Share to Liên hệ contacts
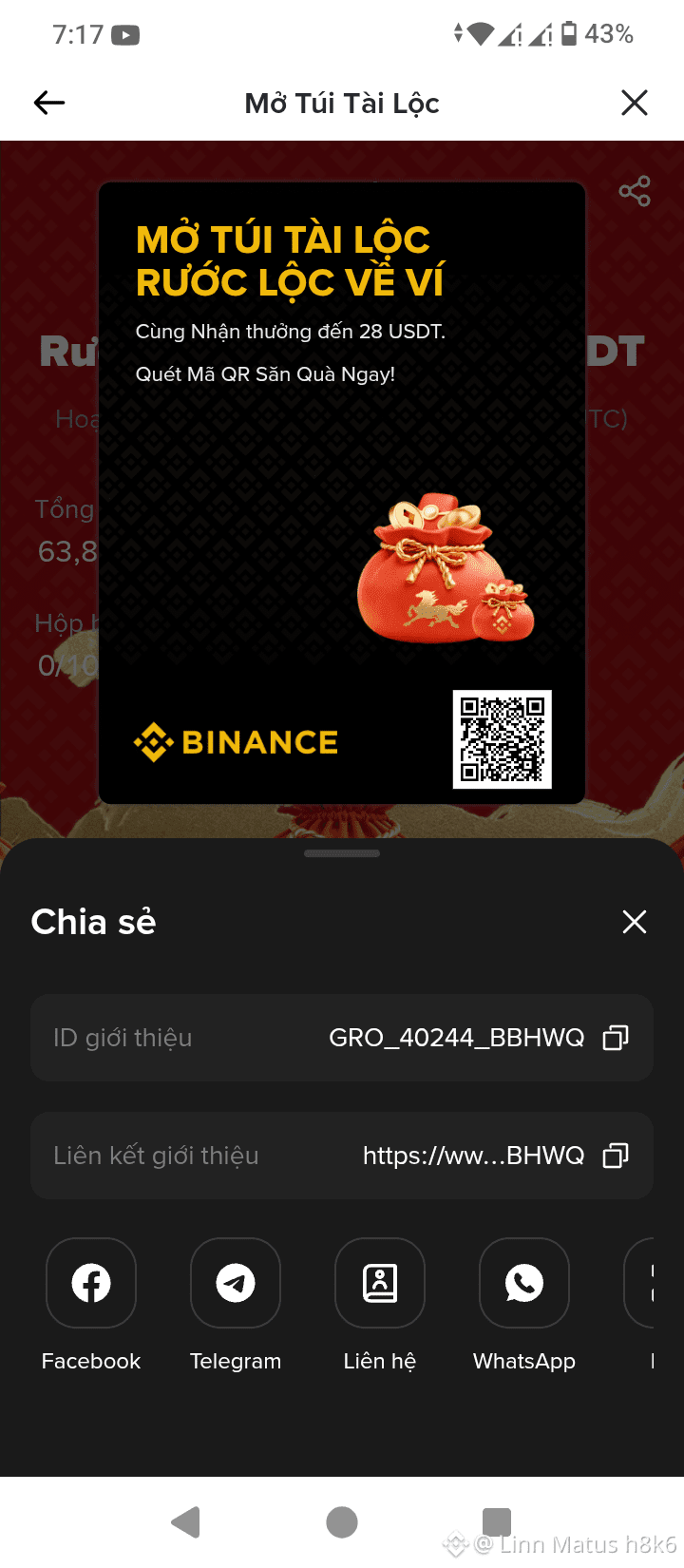Screen dimensions: 684x1568 [x=380, y=1283]
